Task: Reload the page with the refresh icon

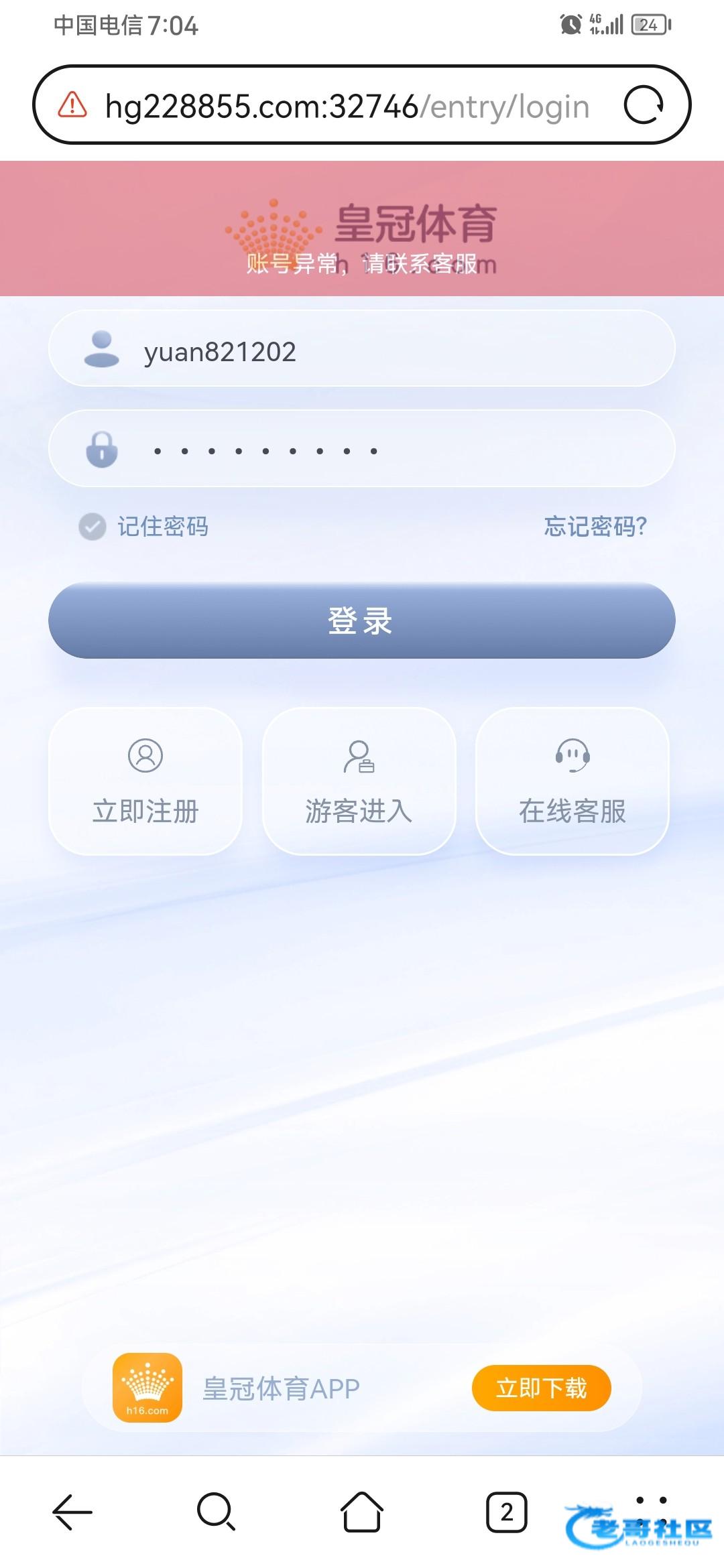Action: (643, 105)
